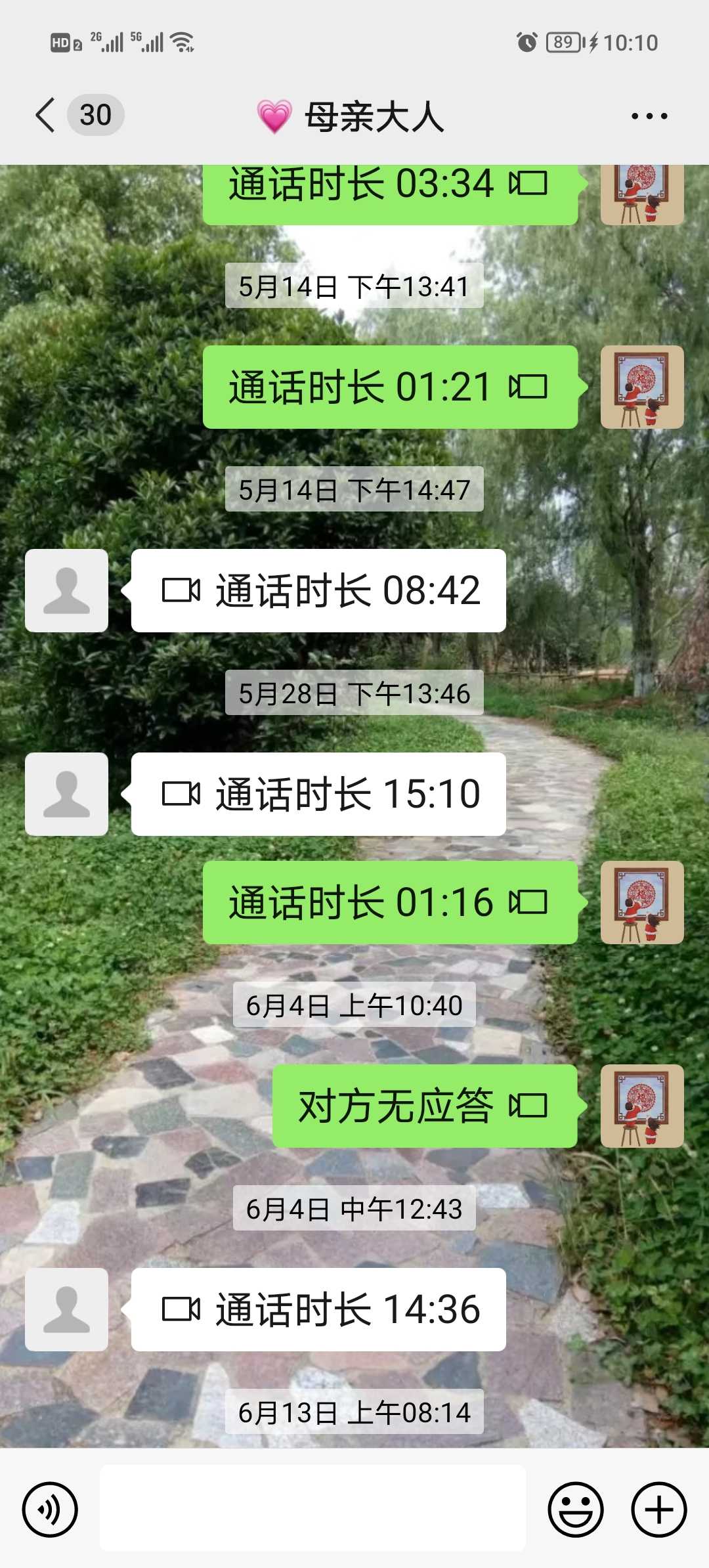Tap the 15:10 video call record
This screenshot has height=1568, width=709.
pyautogui.click(x=318, y=794)
